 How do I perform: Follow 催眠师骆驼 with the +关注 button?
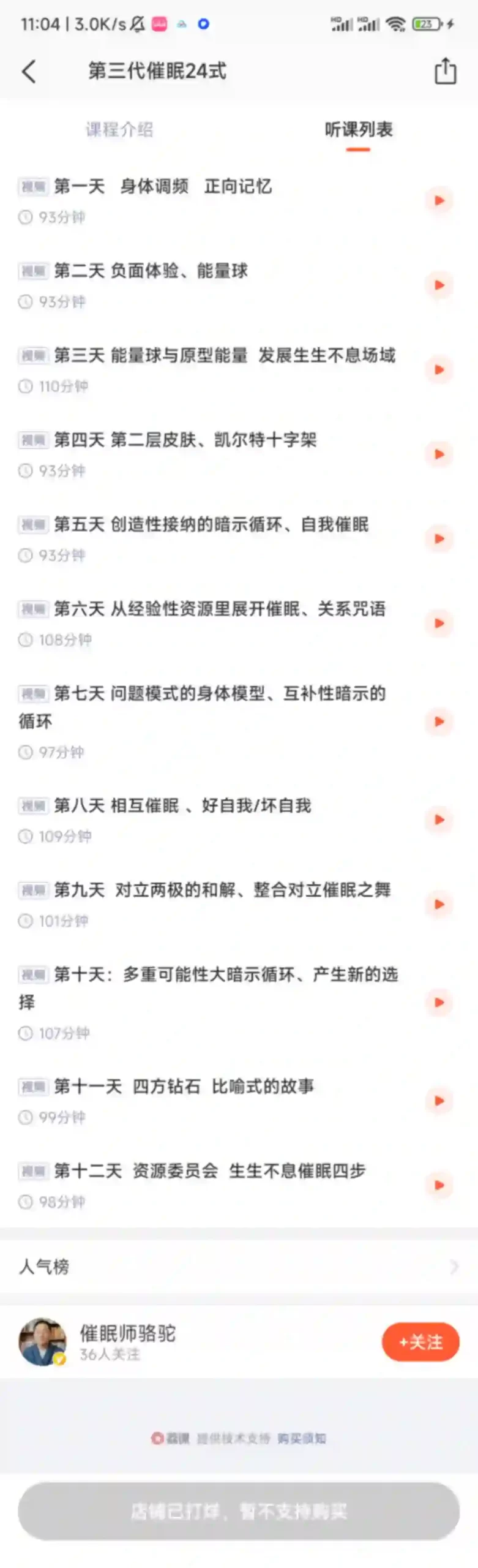(420, 1342)
